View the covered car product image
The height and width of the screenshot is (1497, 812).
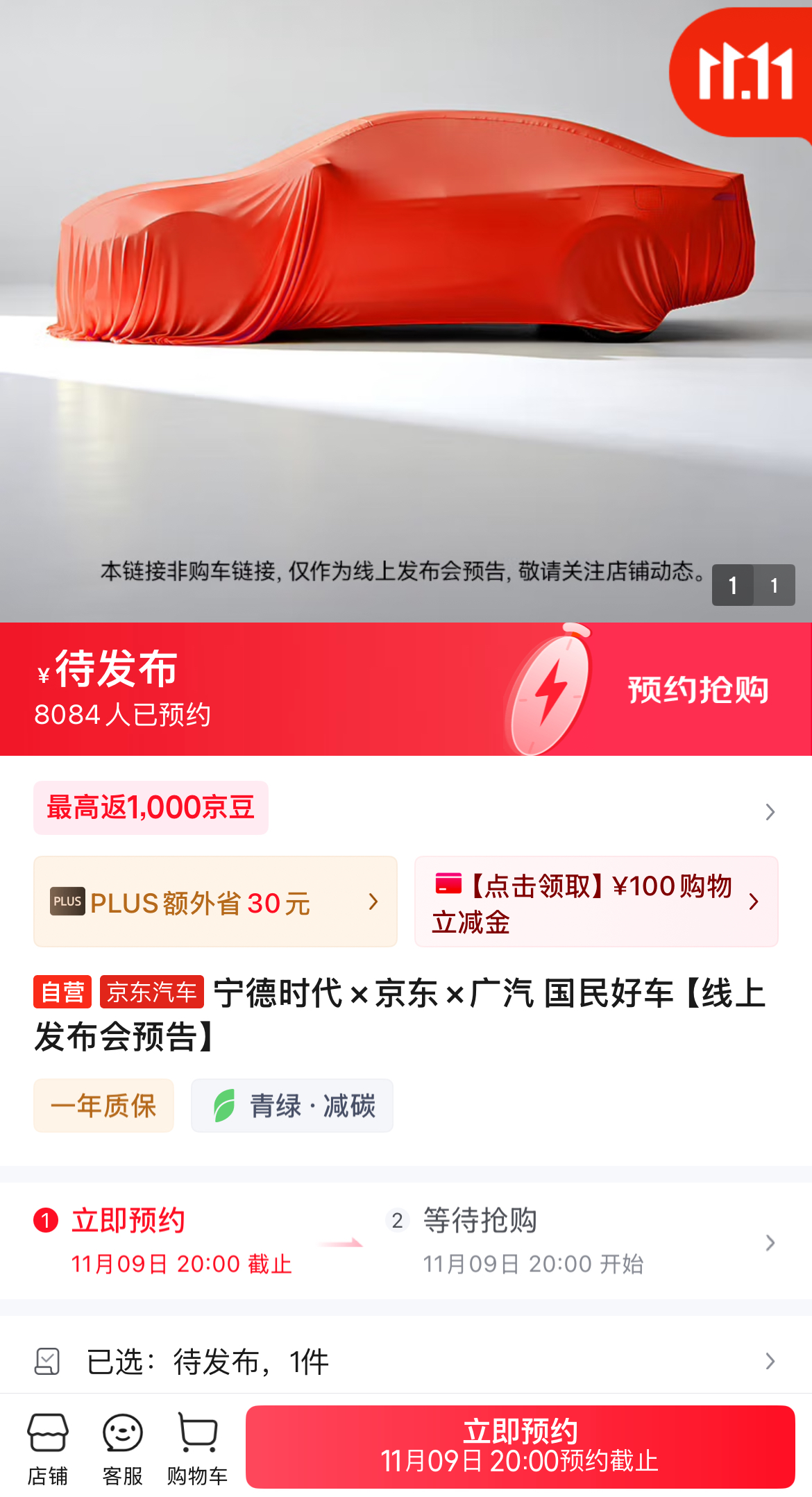(x=406, y=278)
